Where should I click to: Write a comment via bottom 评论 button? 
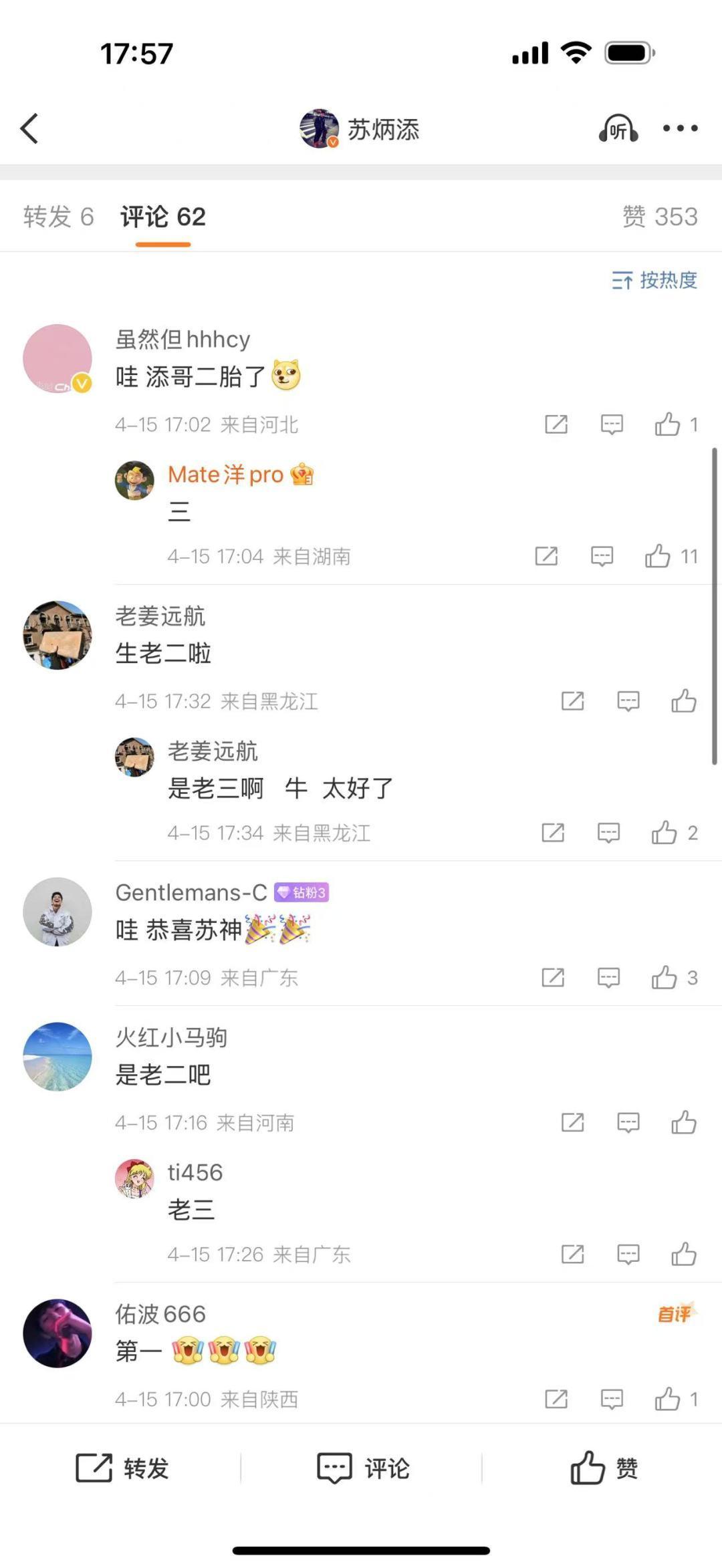click(362, 1468)
